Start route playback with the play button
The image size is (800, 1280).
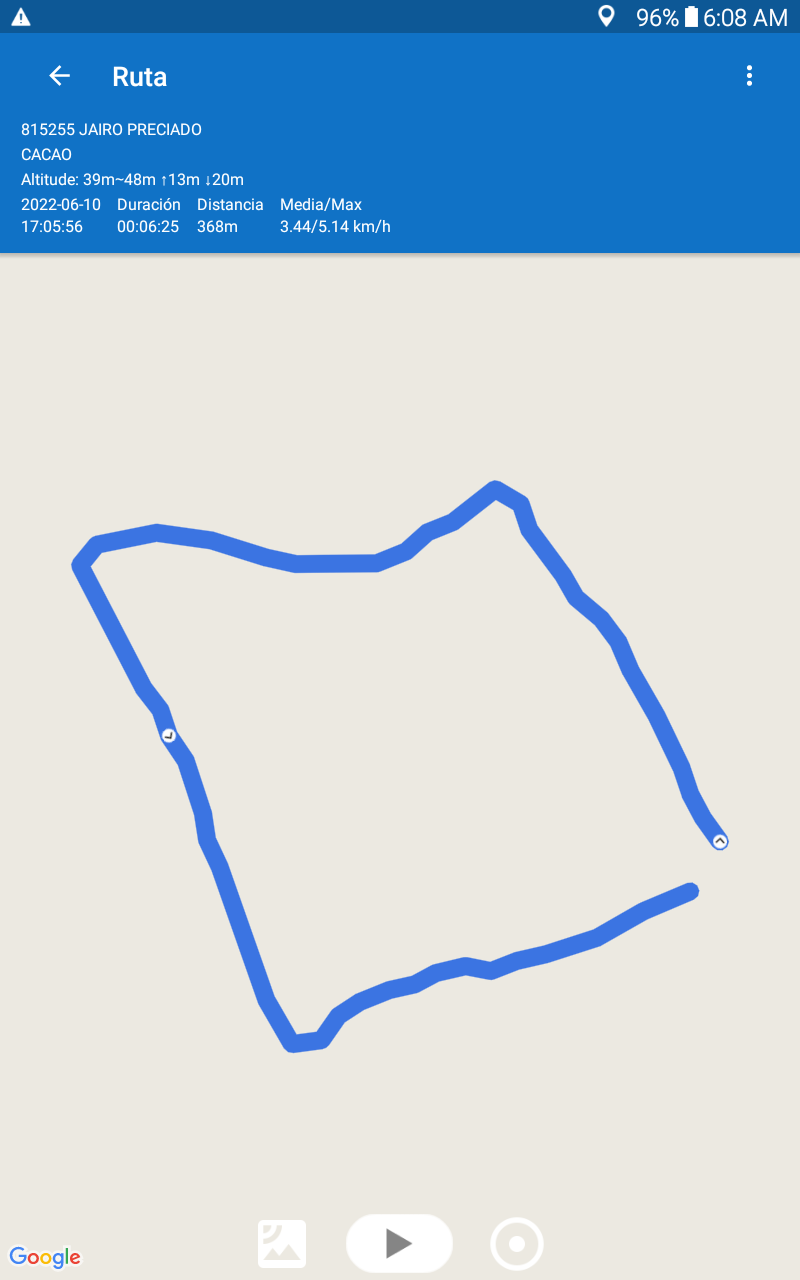click(x=399, y=1243)
